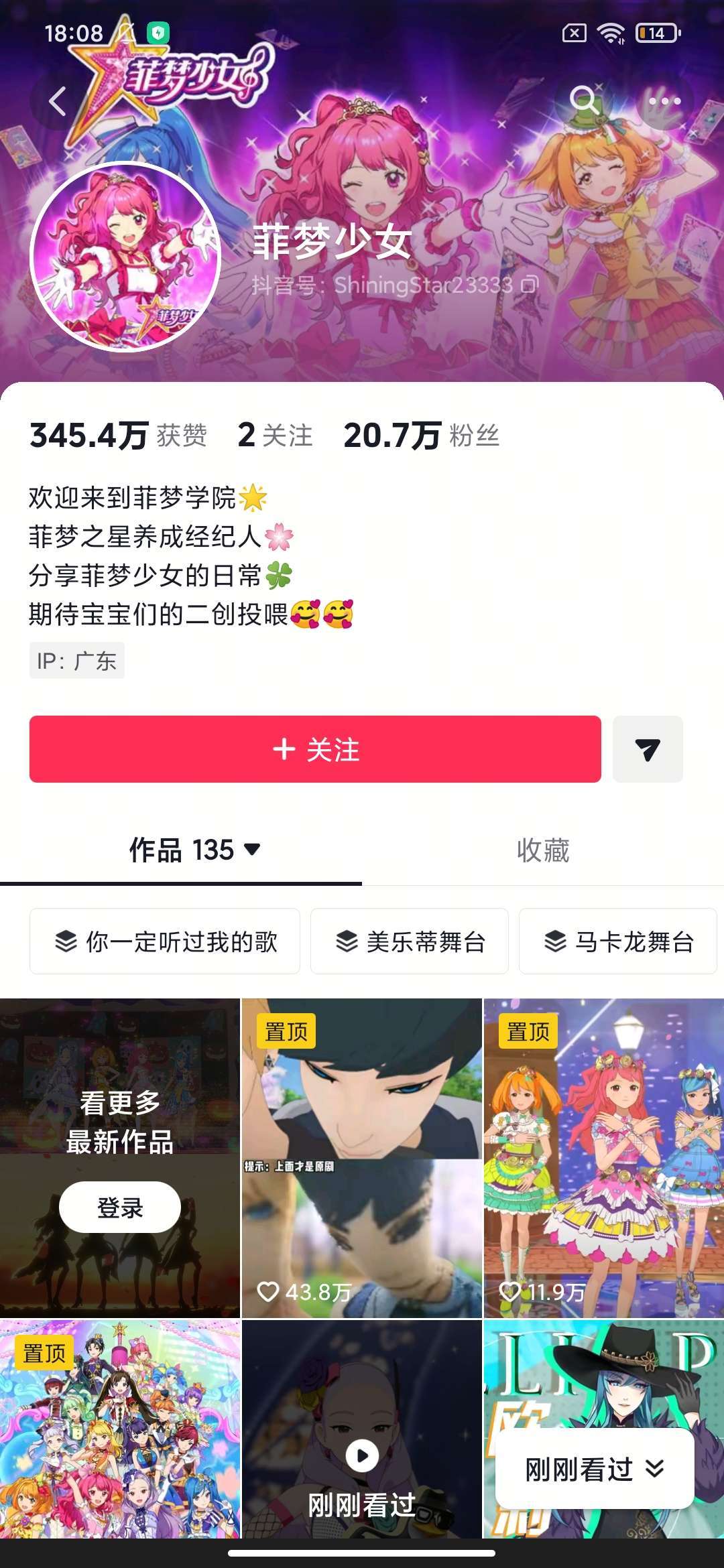View the 菲梦少女 profile avatar
724x1568 pixels.
pos(125,257)
